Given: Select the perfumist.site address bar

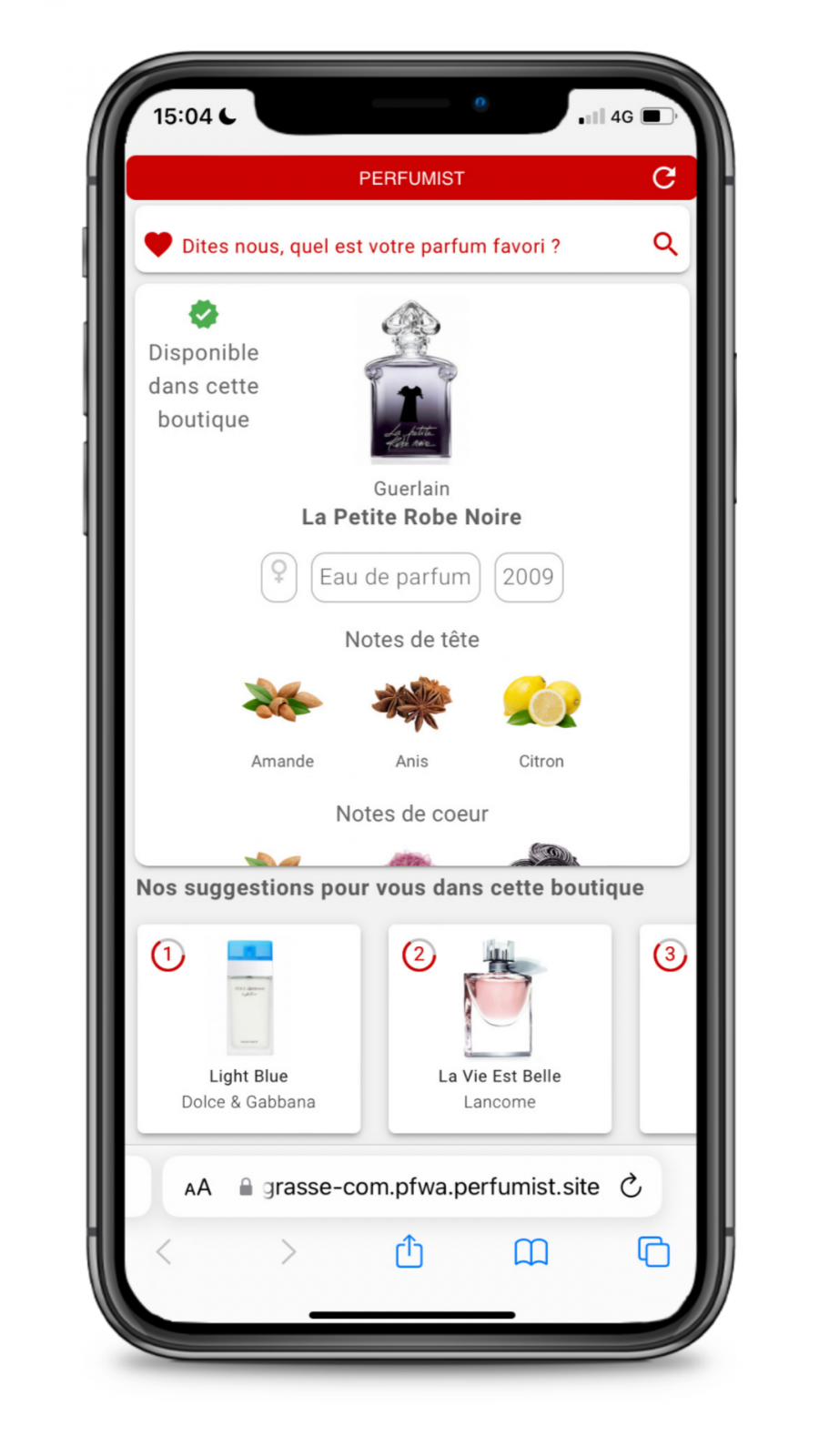Looking at the screenshot, I should [430, 1187].
